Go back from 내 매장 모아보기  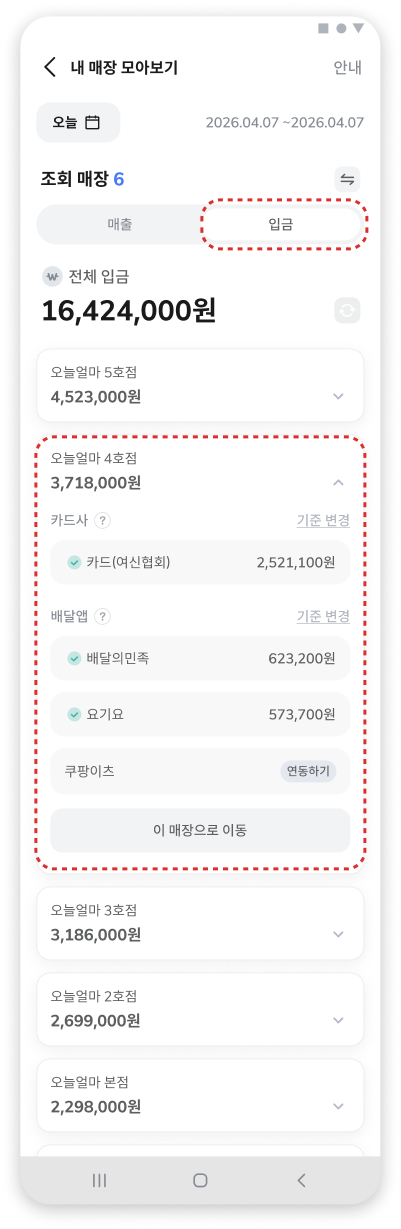click(x=50, y=68)
